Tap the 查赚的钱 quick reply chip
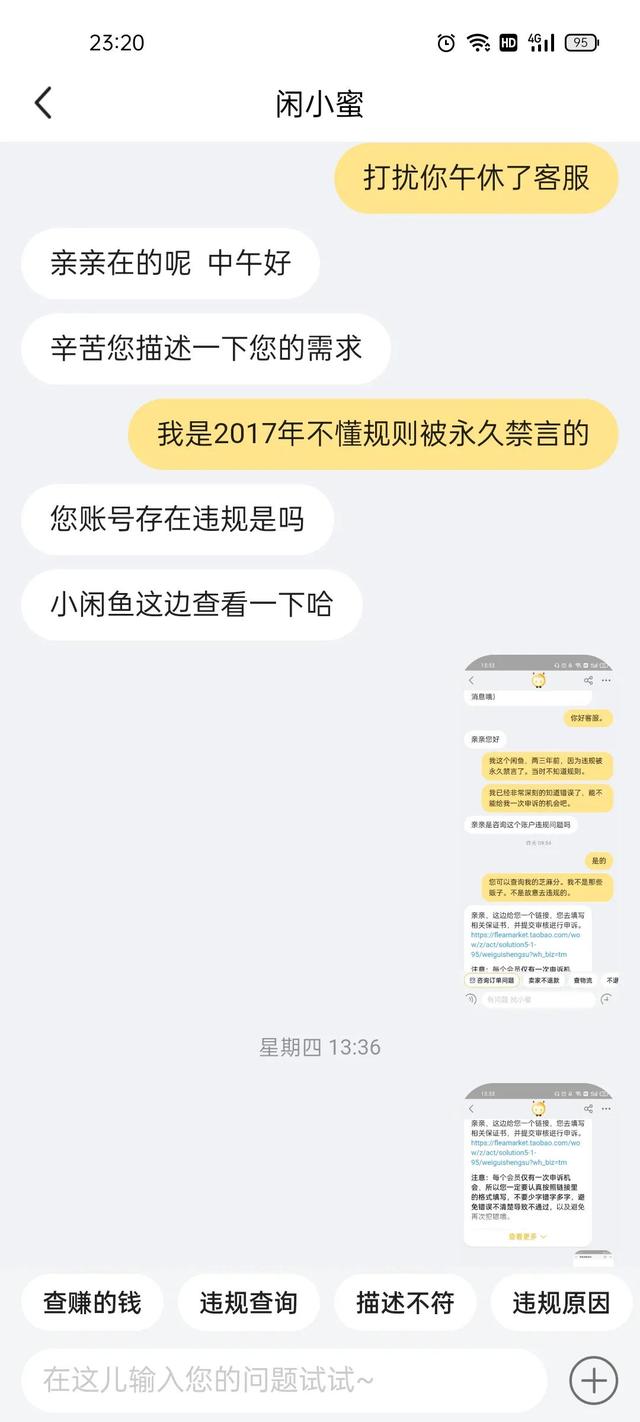The width and height of the screenshot is (640, 1422). pos(92,1302)
